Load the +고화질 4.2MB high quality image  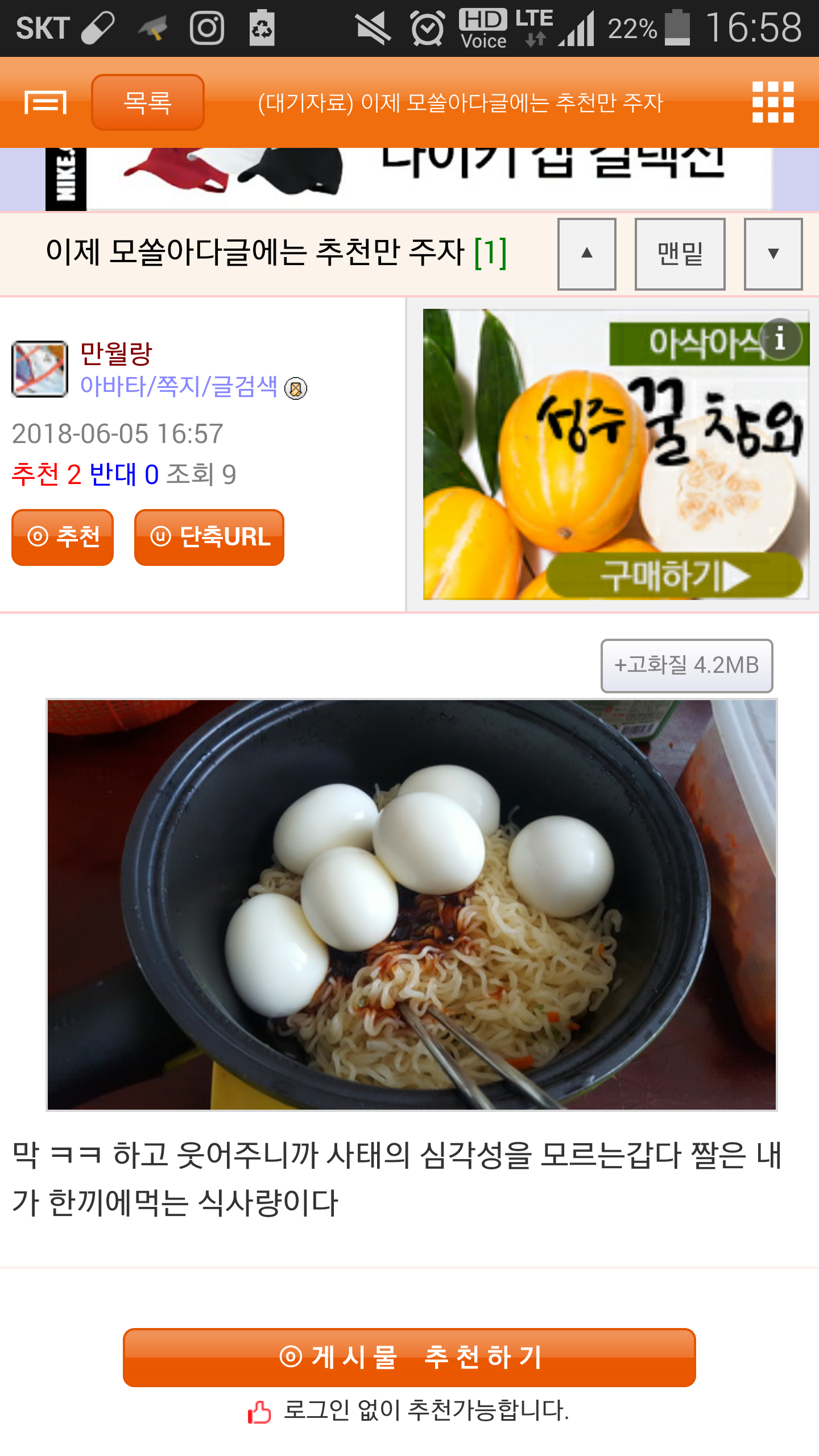686,665
